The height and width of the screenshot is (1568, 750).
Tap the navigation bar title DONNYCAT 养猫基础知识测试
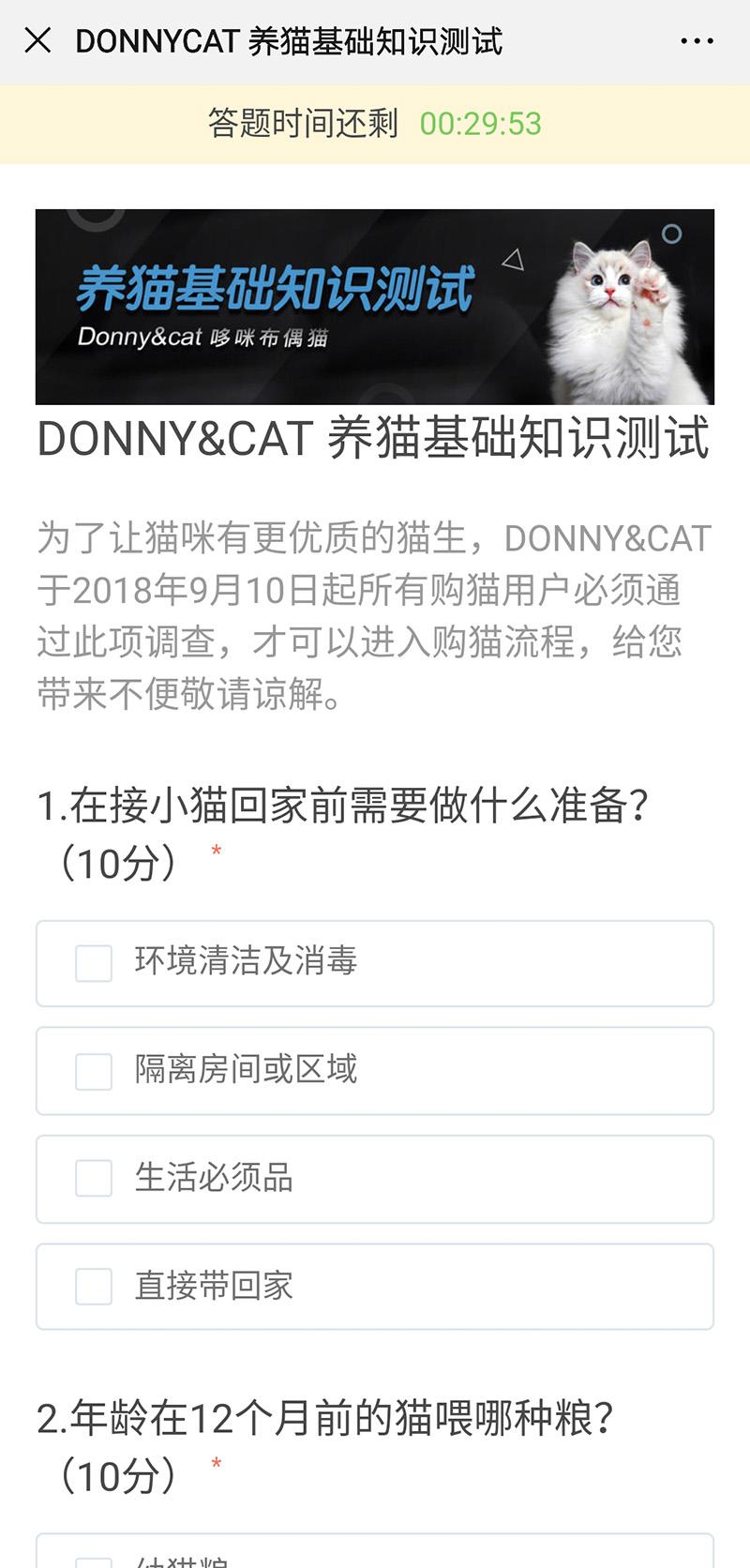291,41
